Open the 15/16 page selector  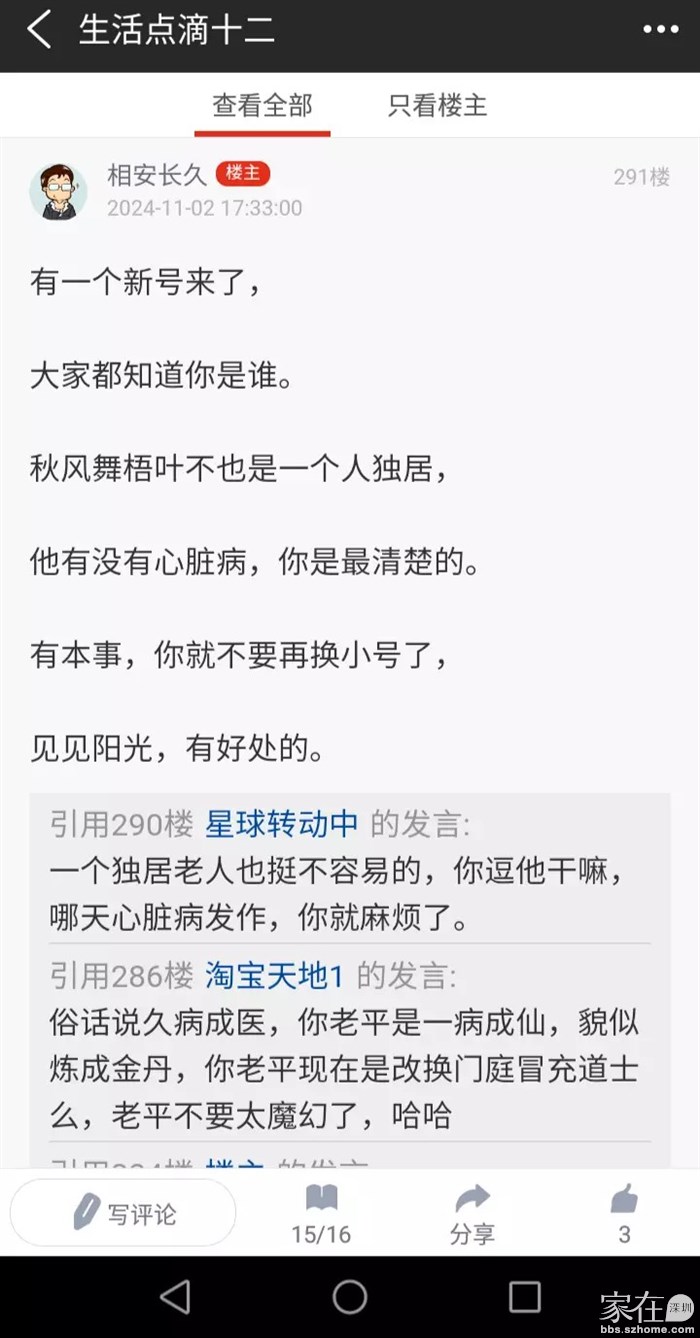[321, 1213]
